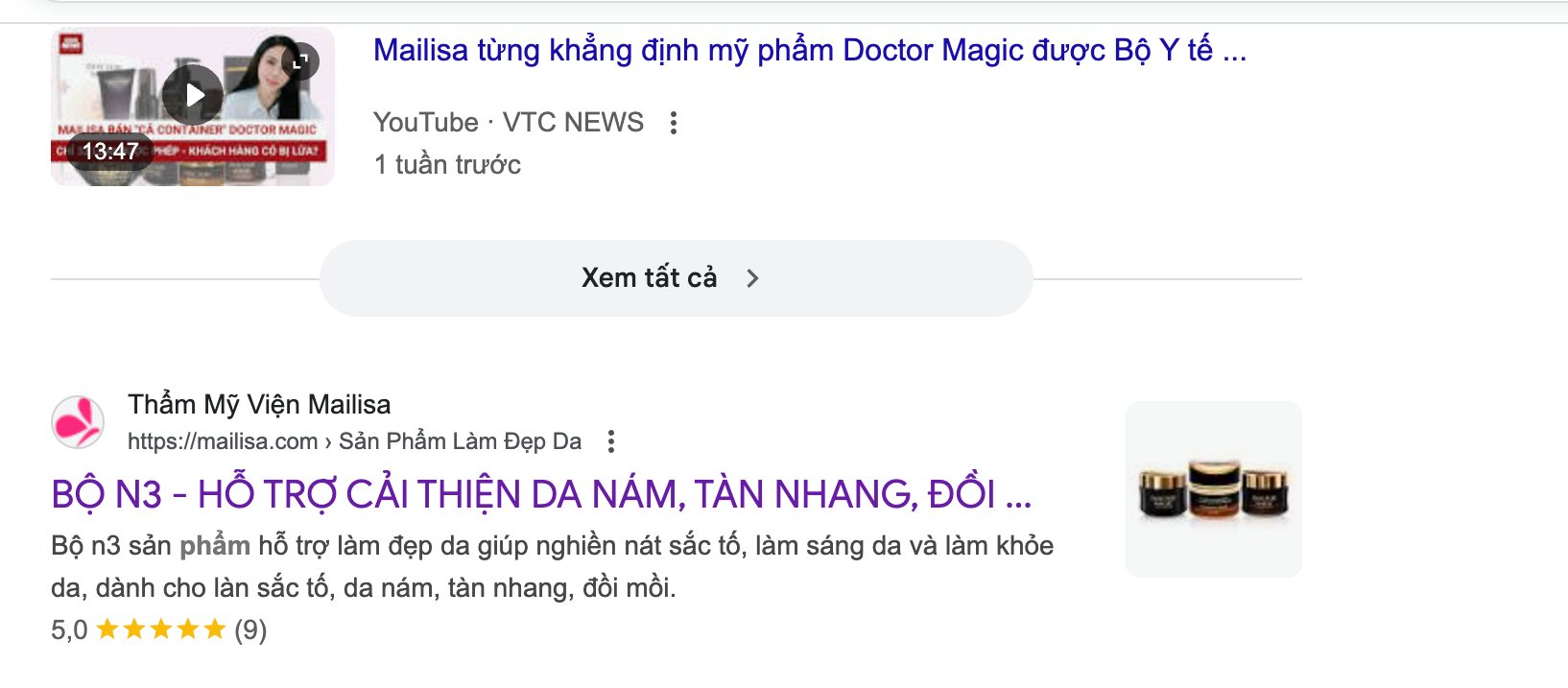
Task: Open more options for VTC NEWS video result
Action: point(674,123)
